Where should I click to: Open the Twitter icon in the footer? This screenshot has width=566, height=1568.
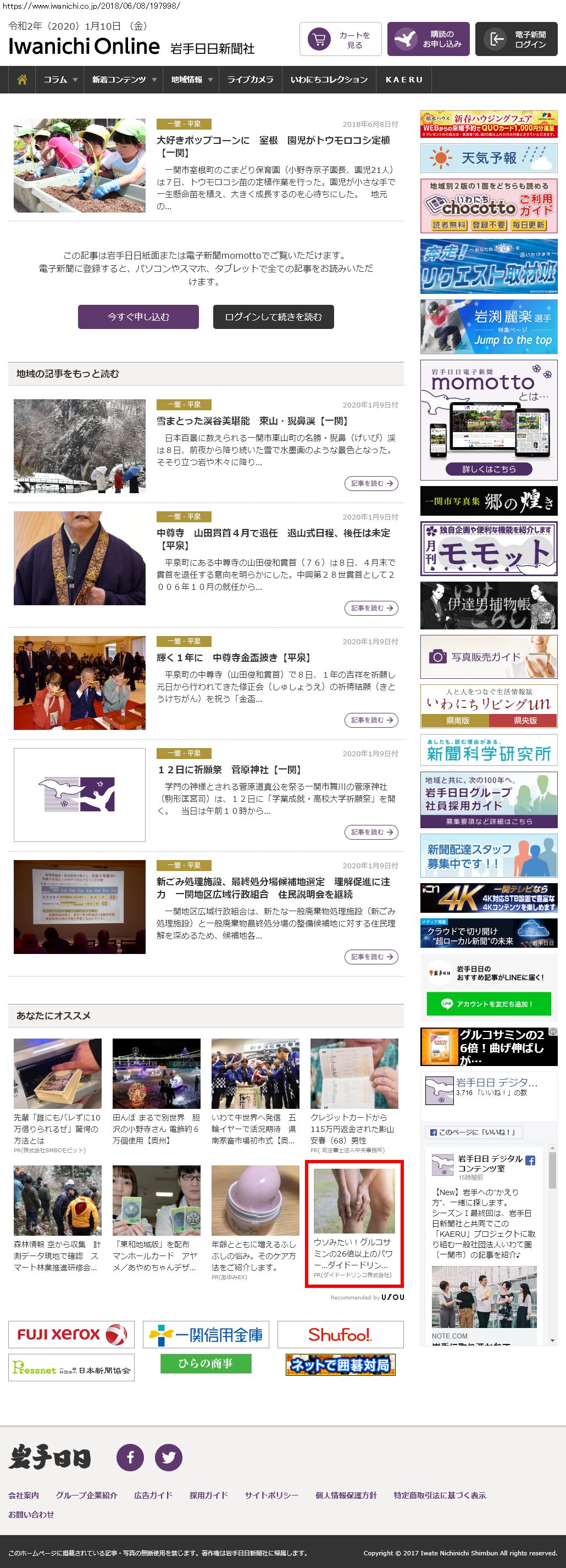(169, 1457)
